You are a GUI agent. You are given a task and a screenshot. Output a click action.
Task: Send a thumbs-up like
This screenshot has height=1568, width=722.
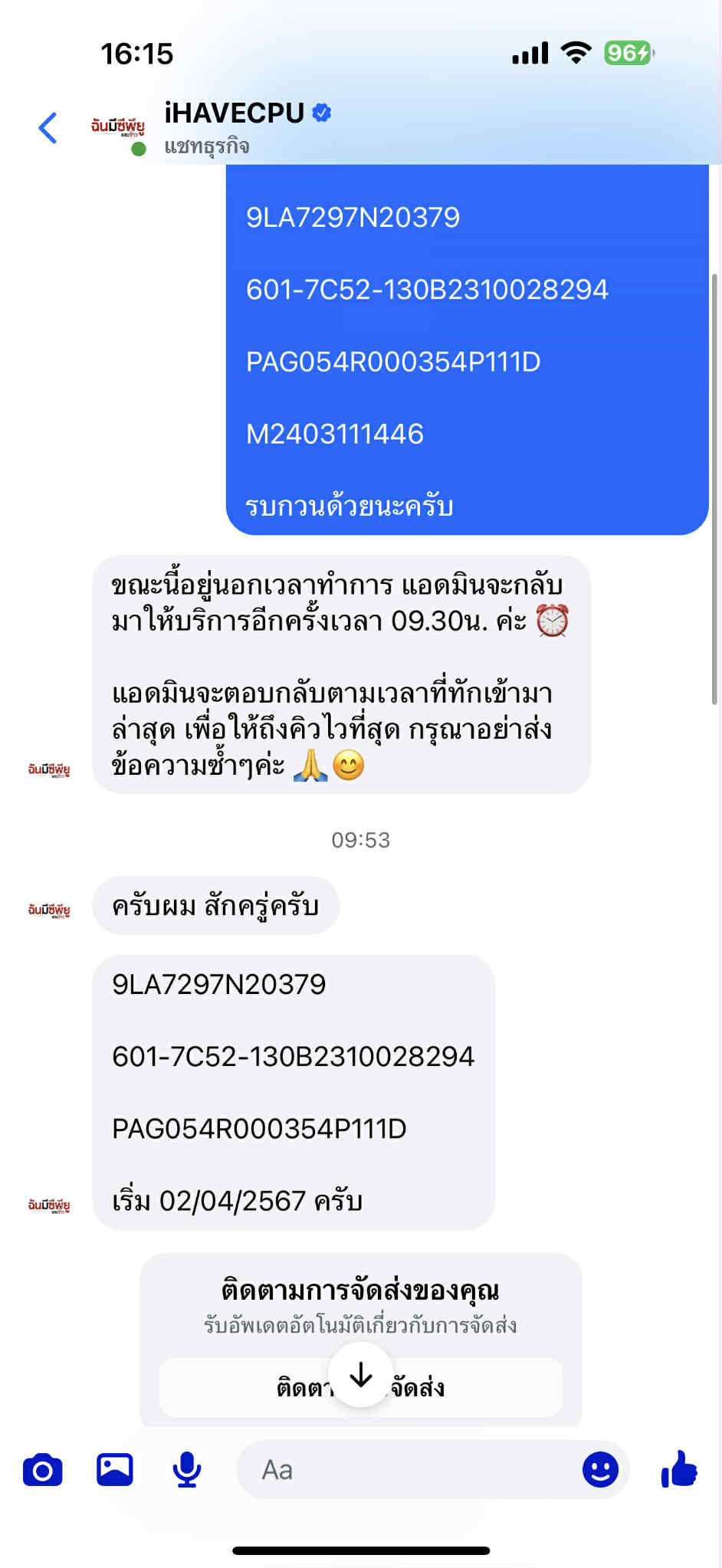tap(679, 1469)
